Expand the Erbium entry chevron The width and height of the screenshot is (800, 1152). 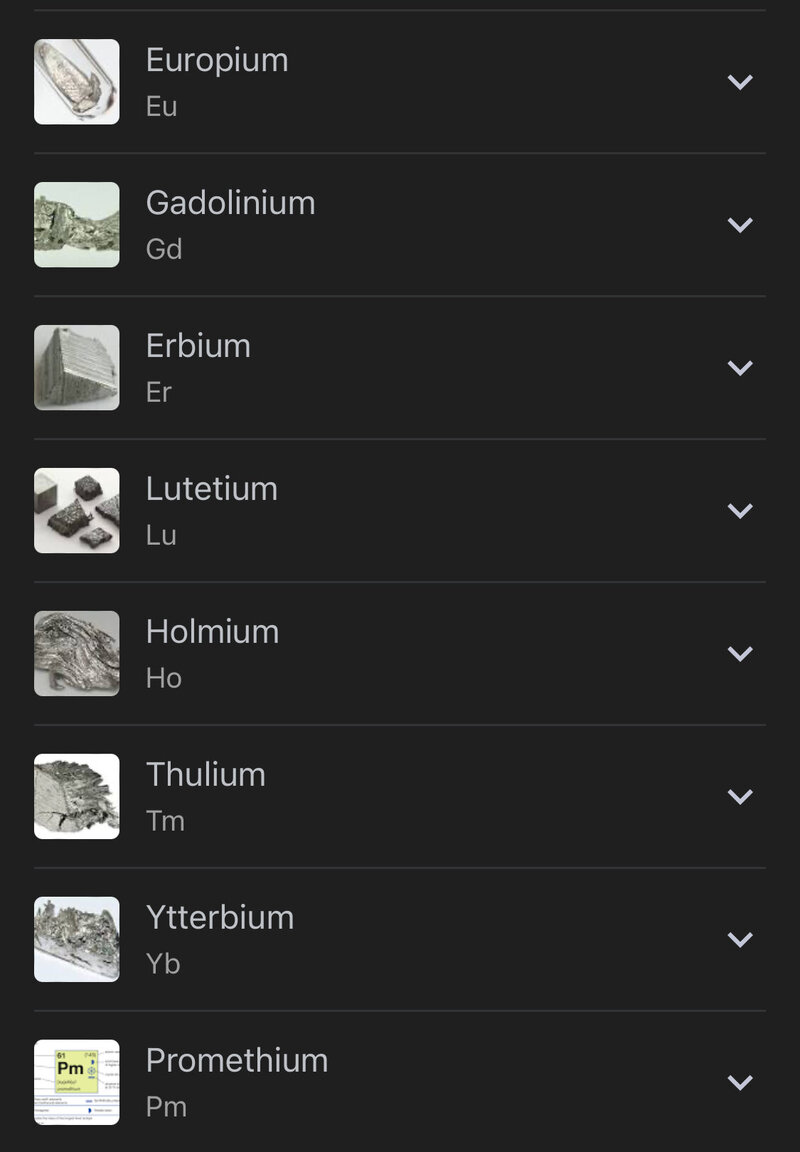pyautogui.click(x=740, y=368)
